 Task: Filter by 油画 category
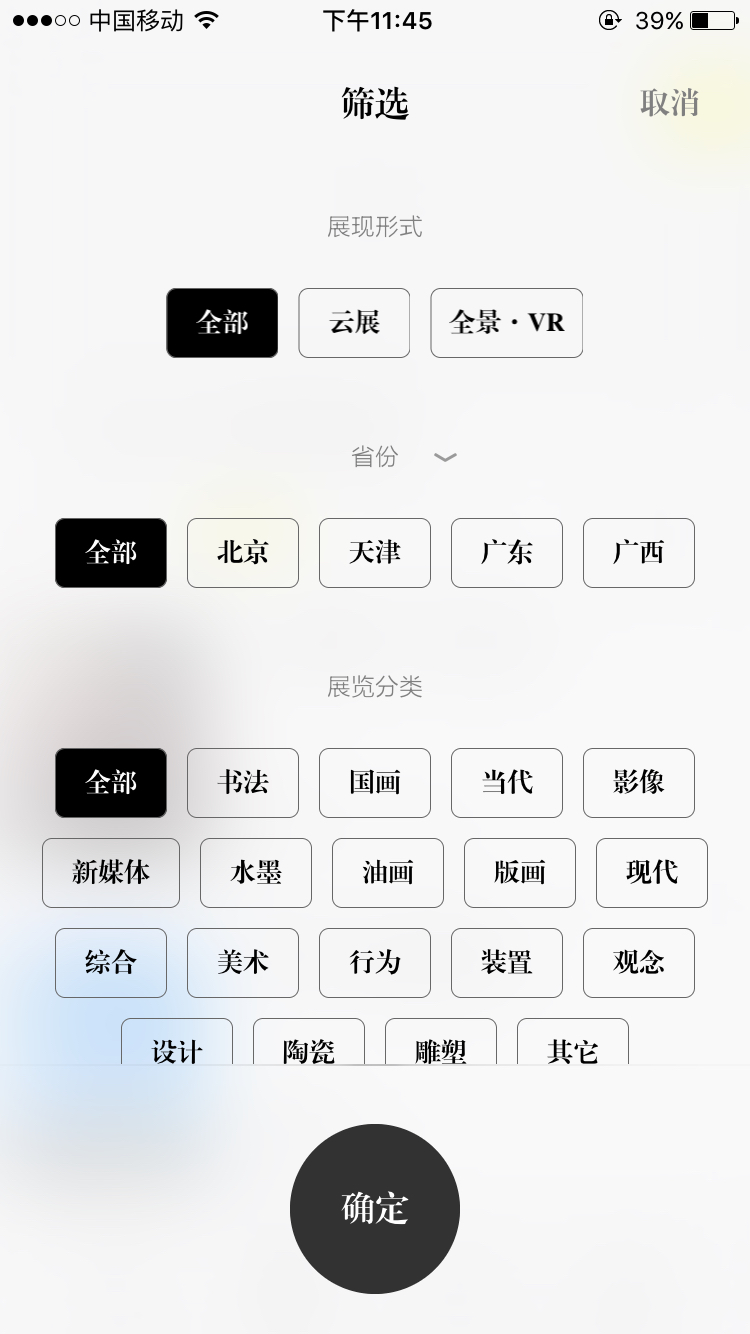coord(388,873)
